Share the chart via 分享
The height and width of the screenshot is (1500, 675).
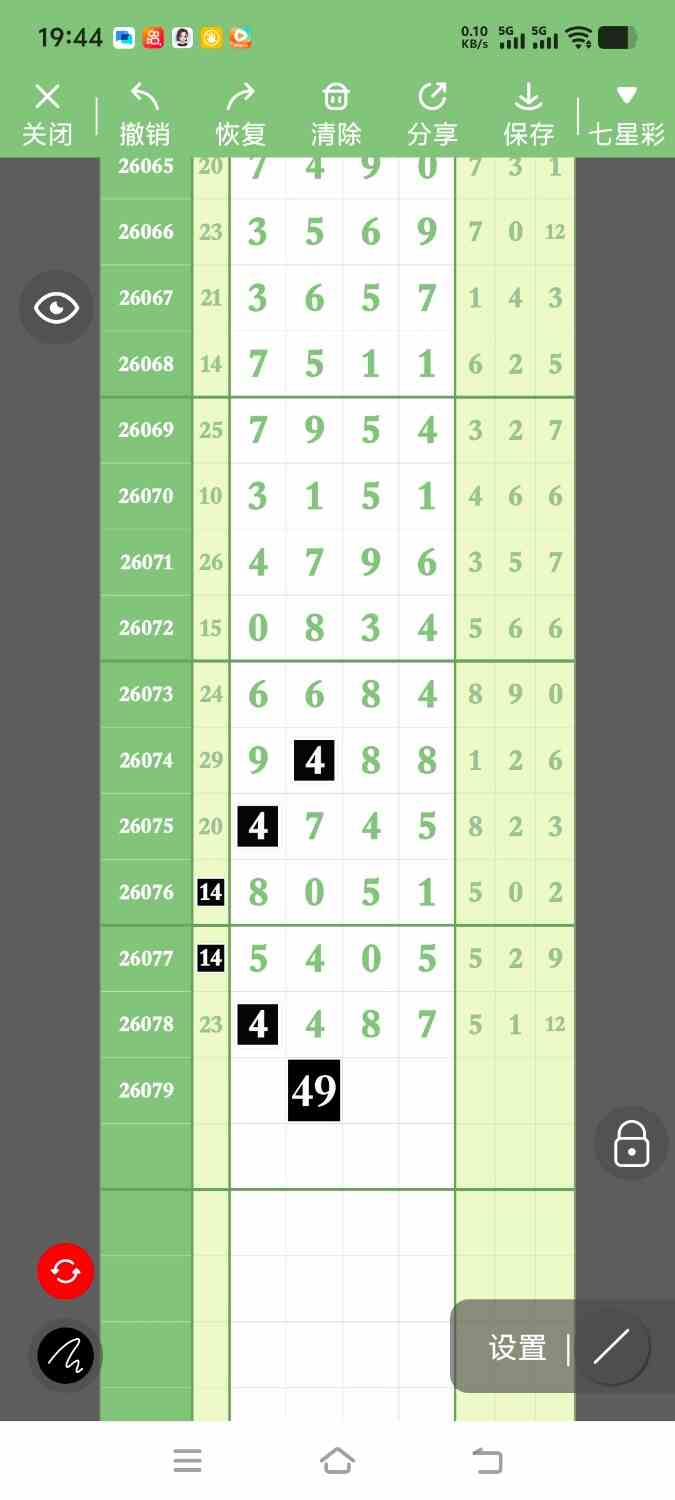pos(432,115)
